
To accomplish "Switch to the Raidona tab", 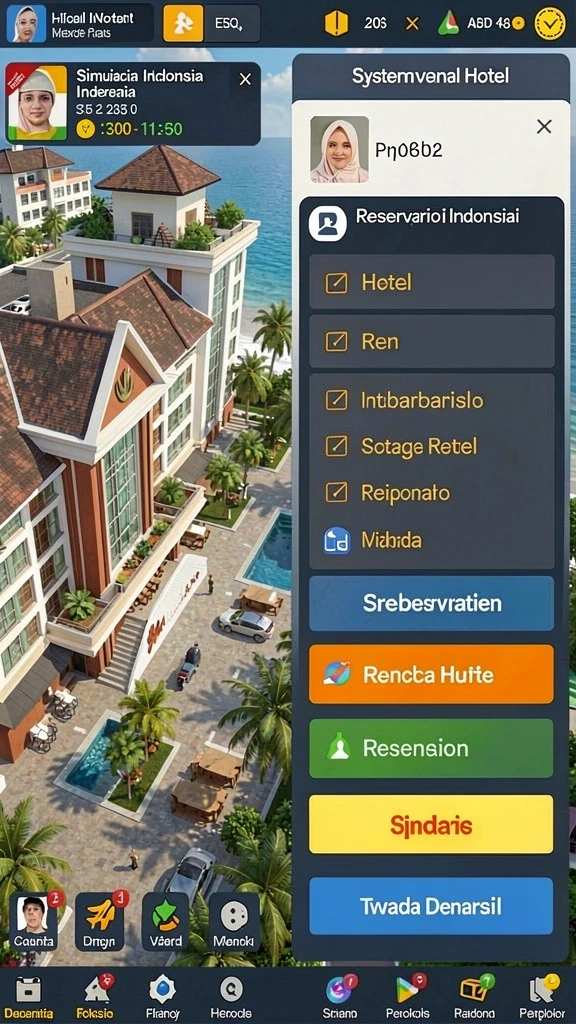I will coord(475,997).
